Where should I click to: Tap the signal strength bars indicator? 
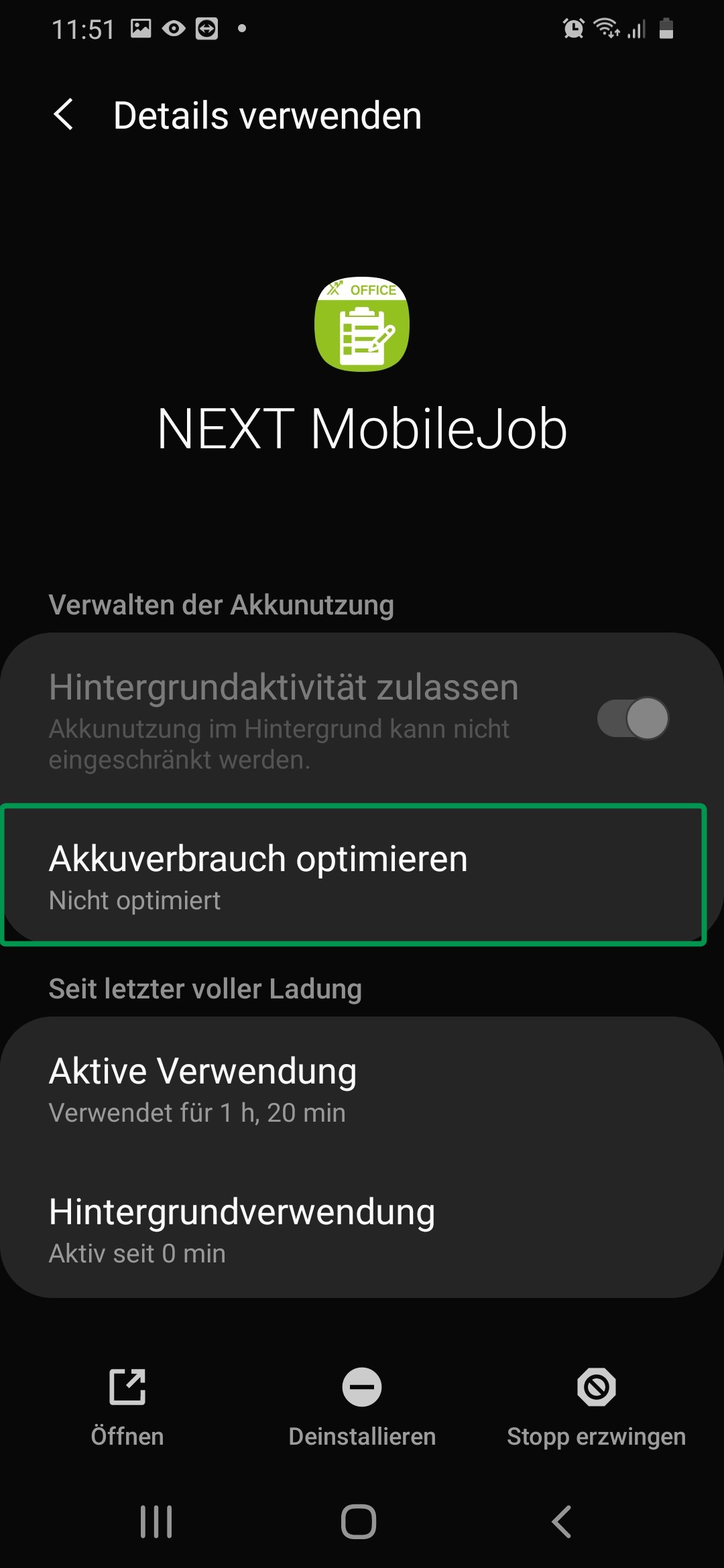click(636, 28)
